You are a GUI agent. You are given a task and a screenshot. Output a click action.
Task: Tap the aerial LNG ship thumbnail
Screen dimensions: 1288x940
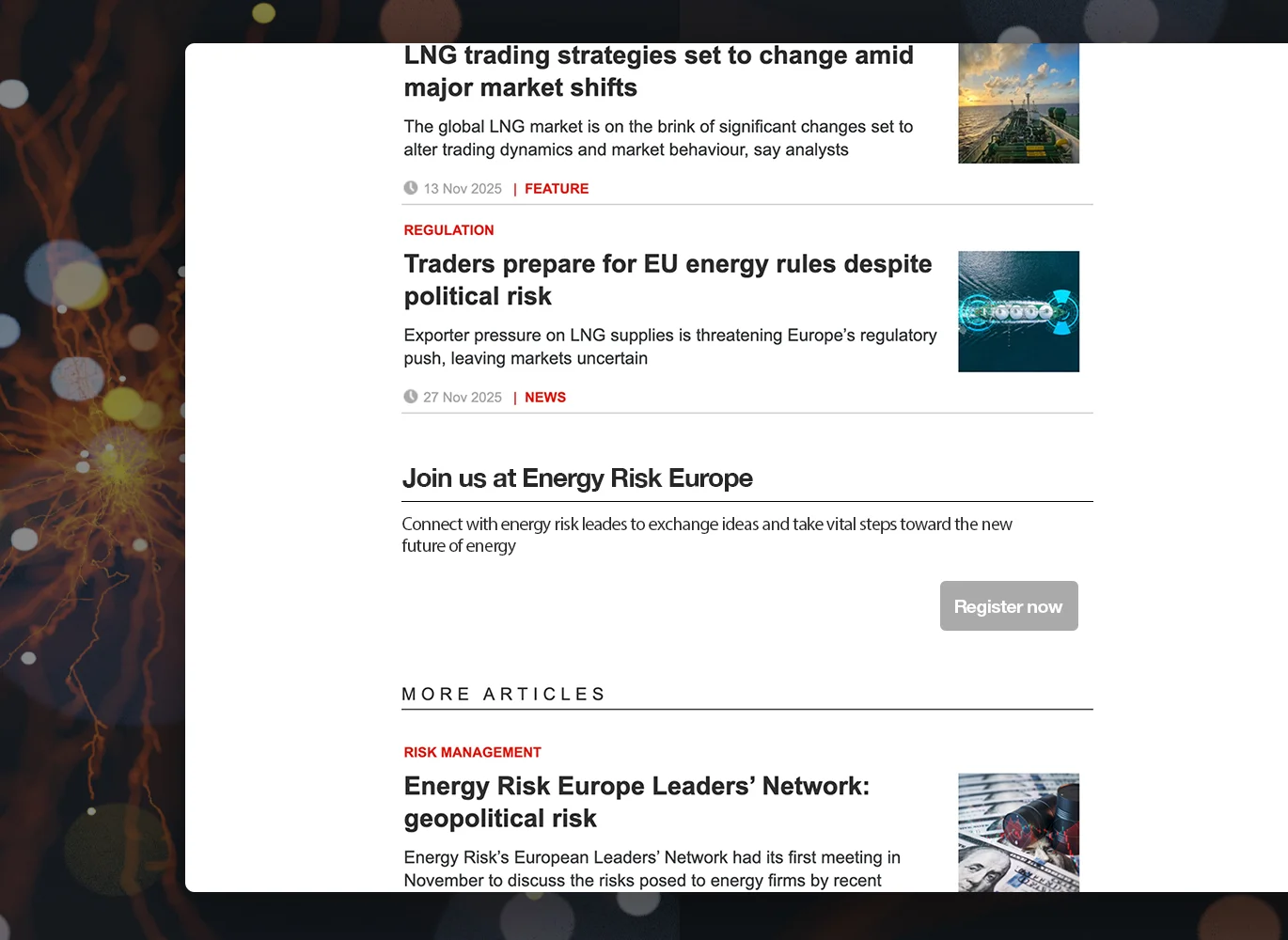(x=1018, y=311)
